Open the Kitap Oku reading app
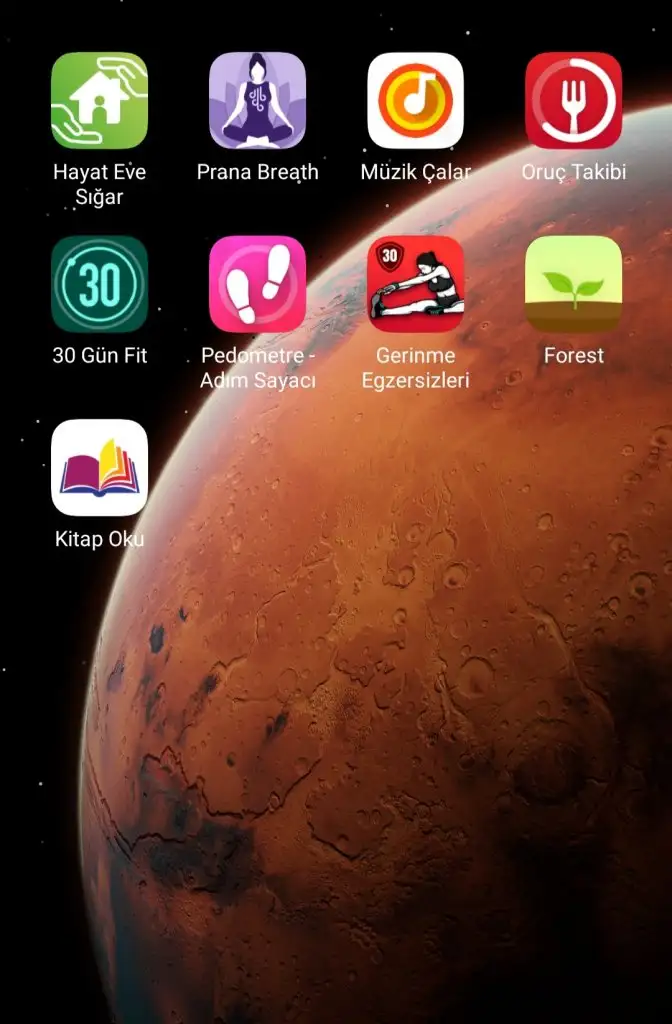Image resolution: width=672 pixels, height=1024 pixels. (x=99, y=468)
